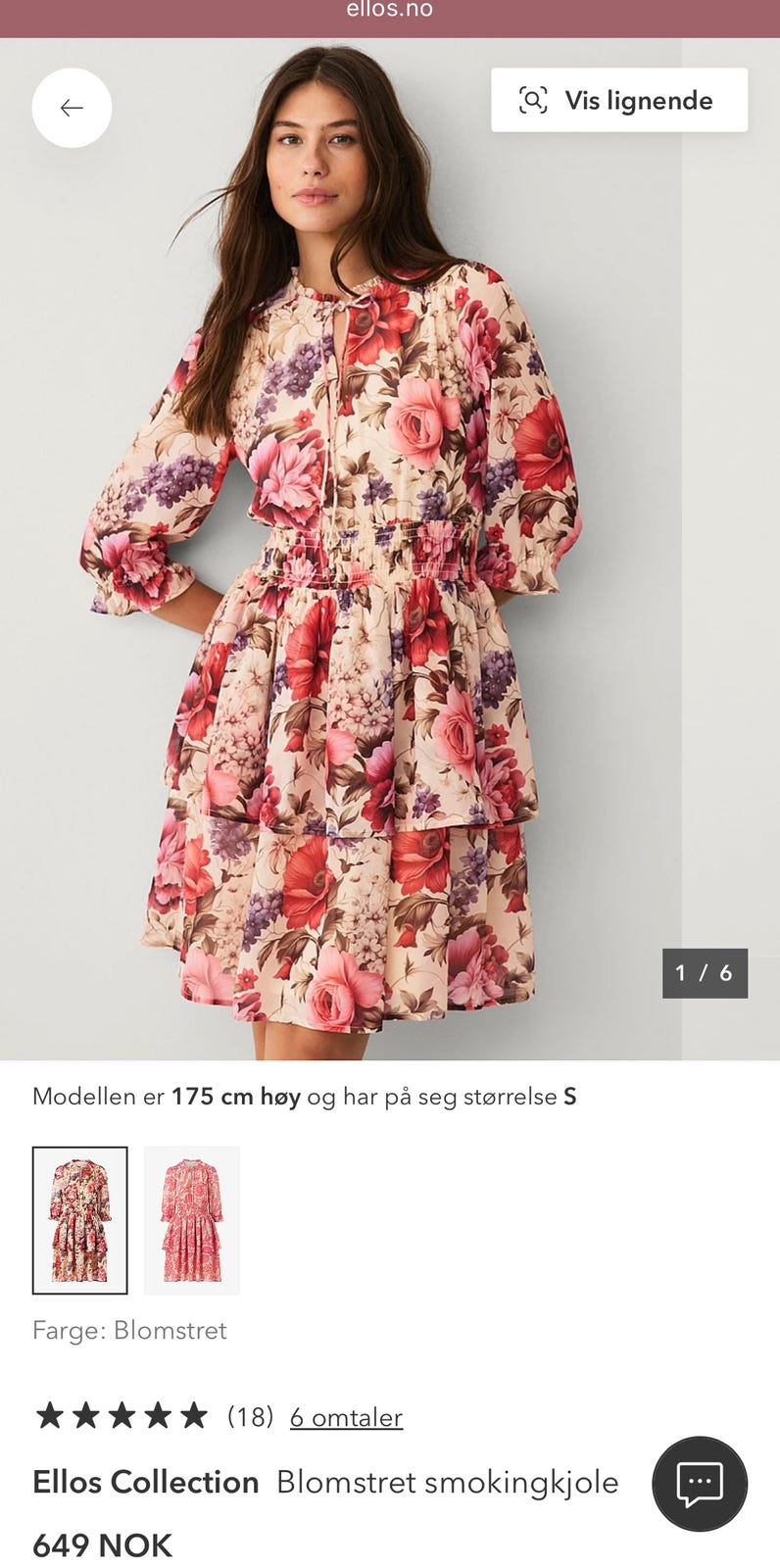
Task: Tap the Vis lignende button
Action: (x=619, y=100)
